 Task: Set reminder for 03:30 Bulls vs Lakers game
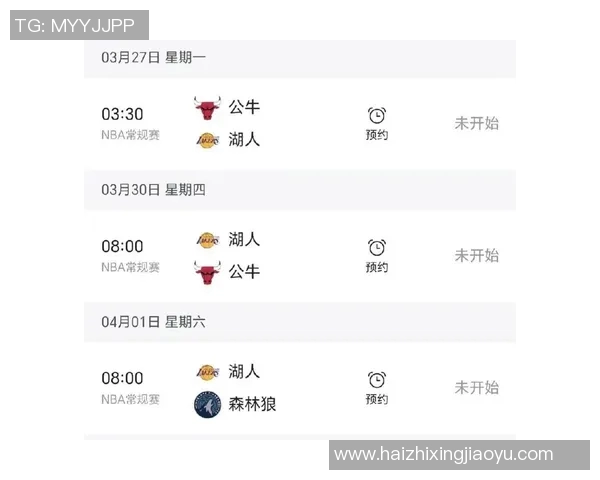377,123
